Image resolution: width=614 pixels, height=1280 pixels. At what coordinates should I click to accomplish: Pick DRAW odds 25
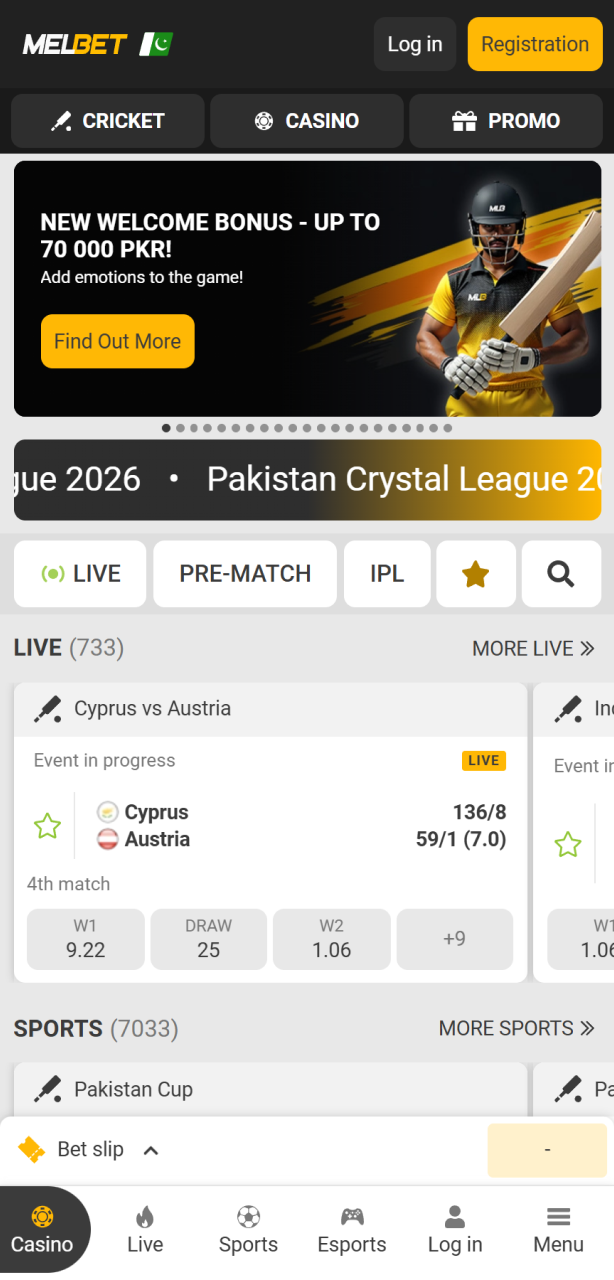click(208, 939)
